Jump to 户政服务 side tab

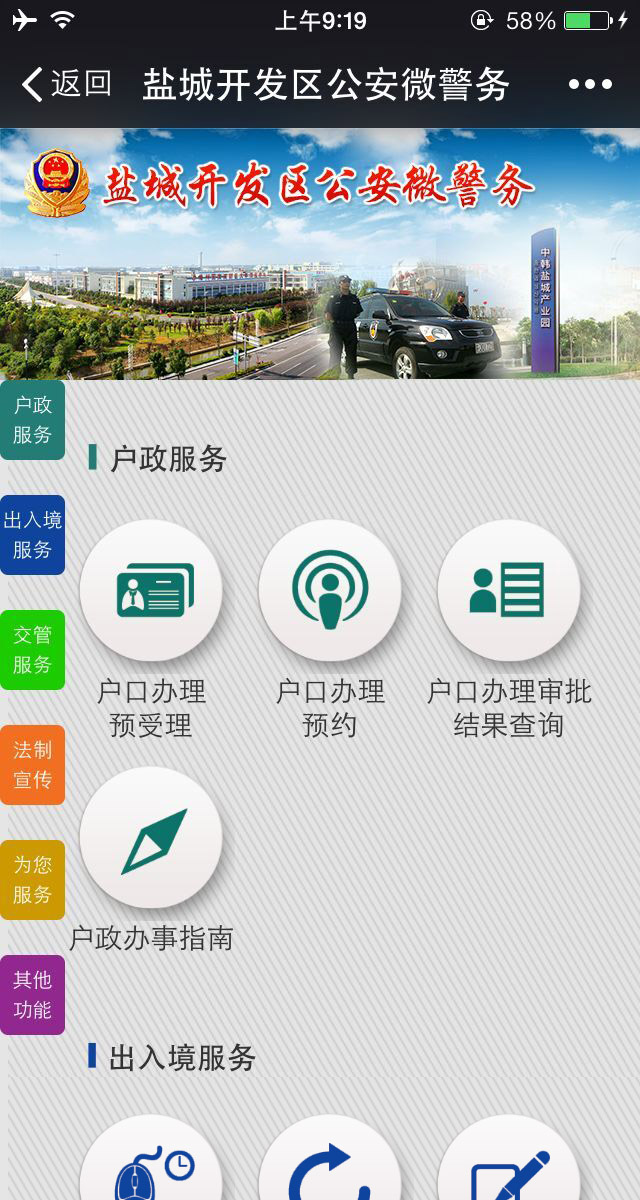coord(32,420)
